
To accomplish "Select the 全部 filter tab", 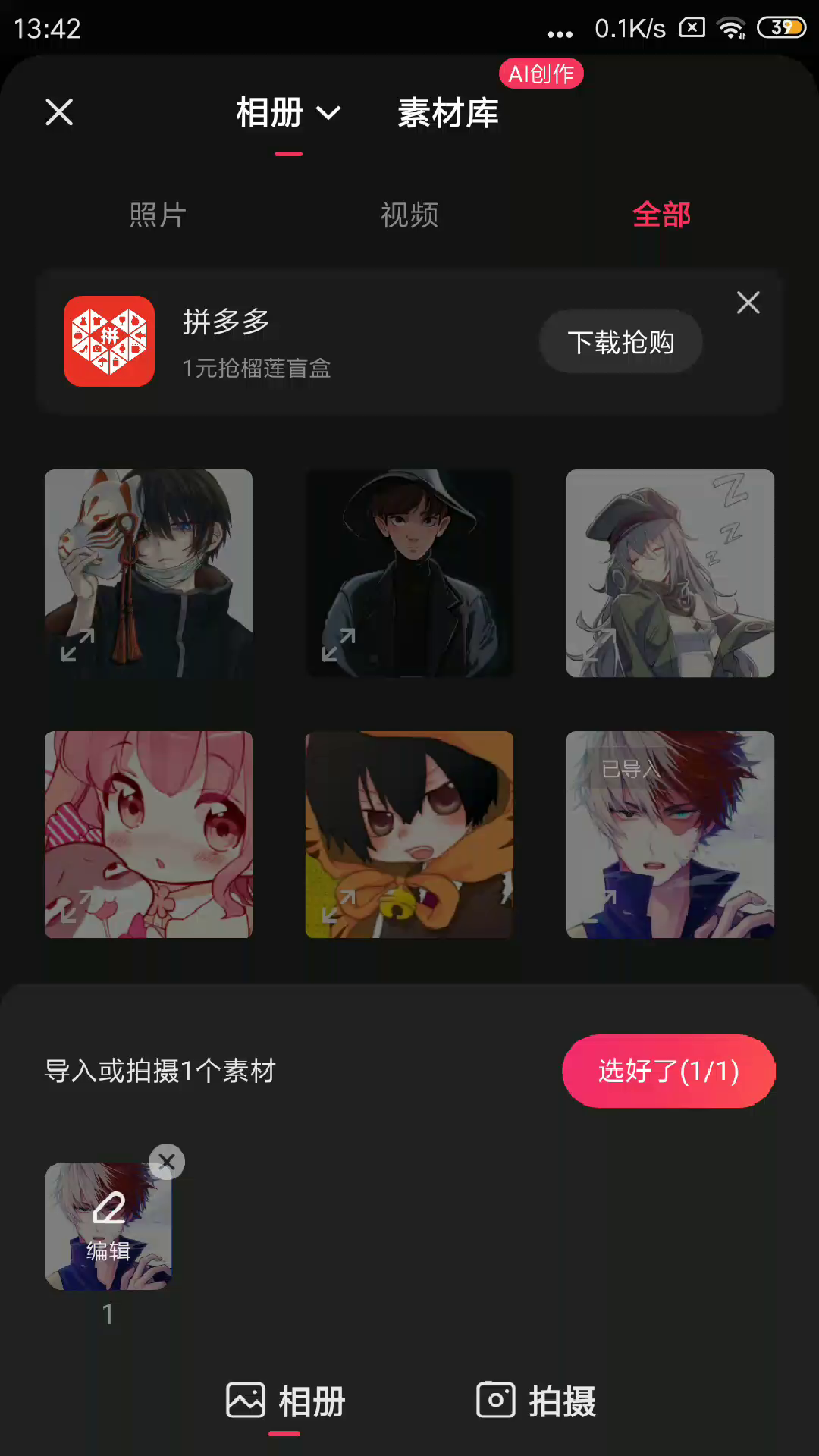I will coord(661,215).
